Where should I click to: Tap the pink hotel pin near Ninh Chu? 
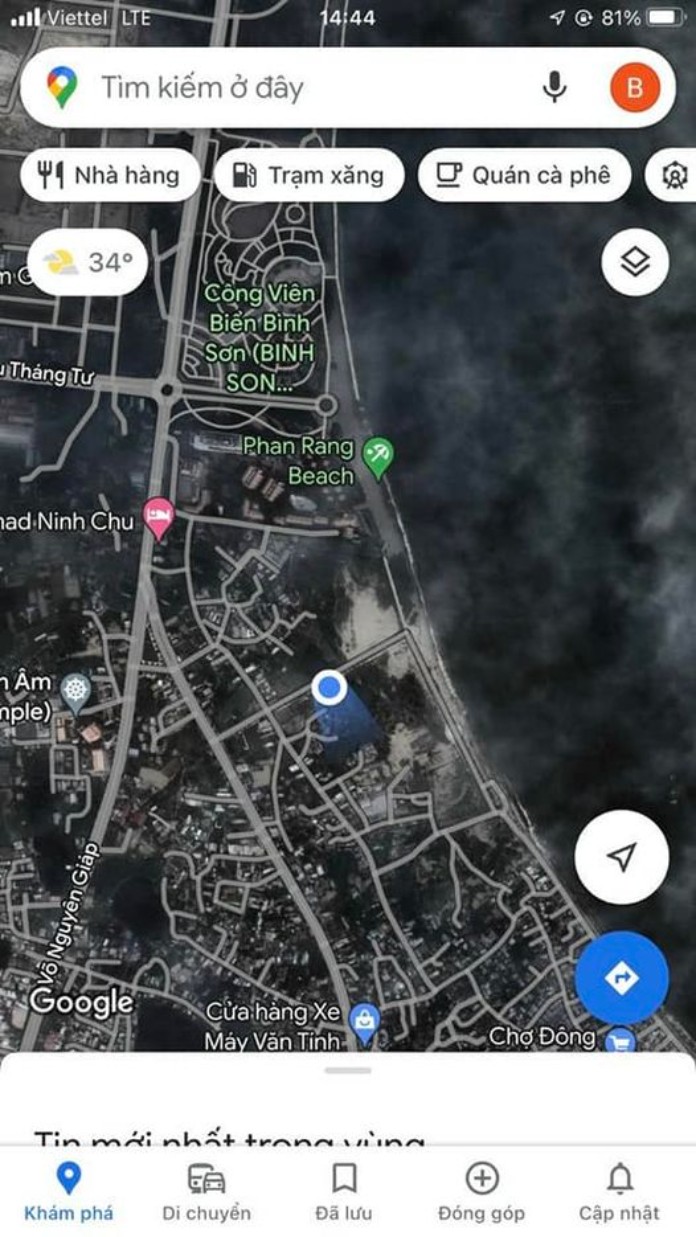point(158,517)
